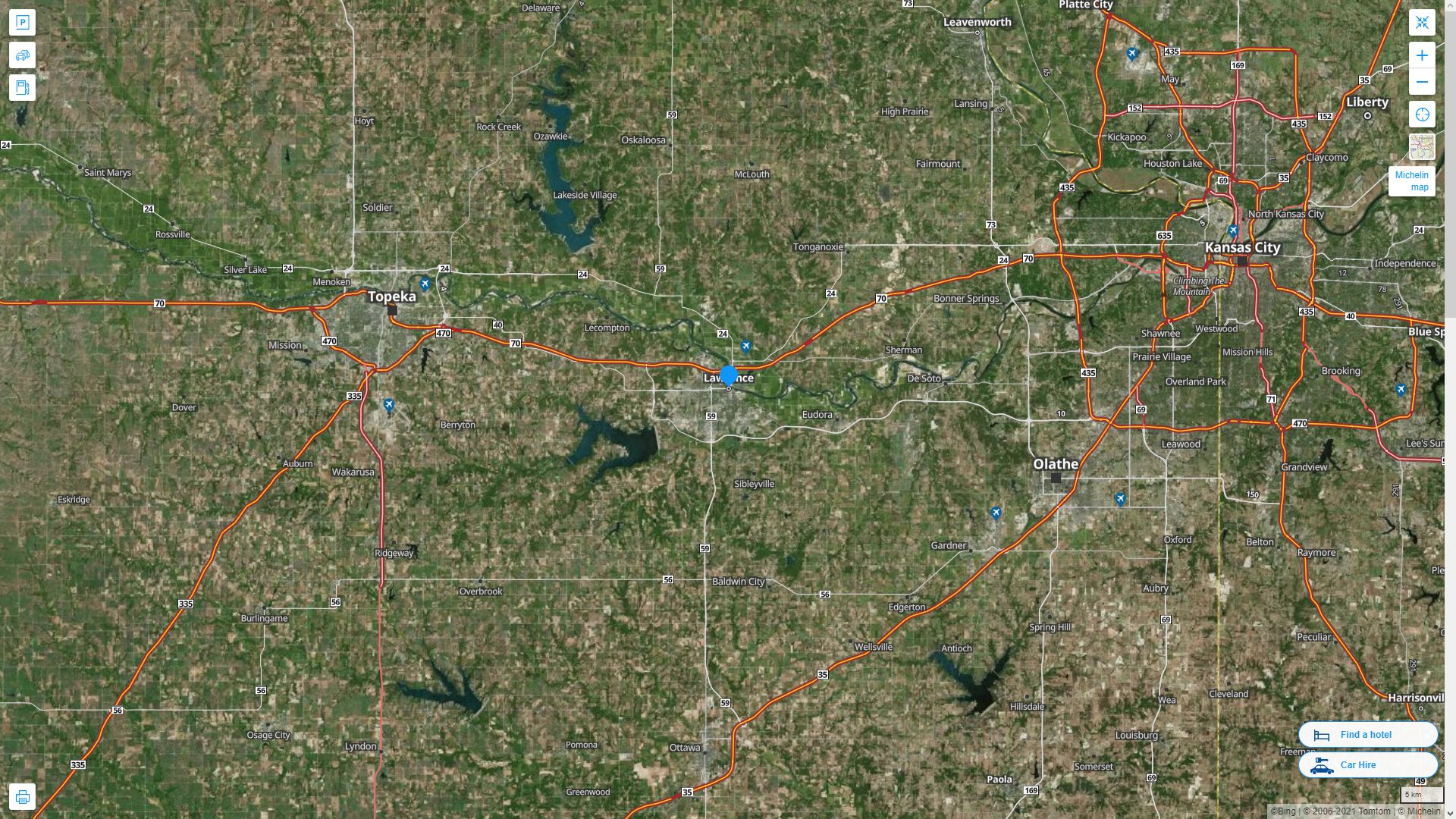Screen dimensions: 1456x819
Task: Show parking locations on the map
Action: [22, 23]
